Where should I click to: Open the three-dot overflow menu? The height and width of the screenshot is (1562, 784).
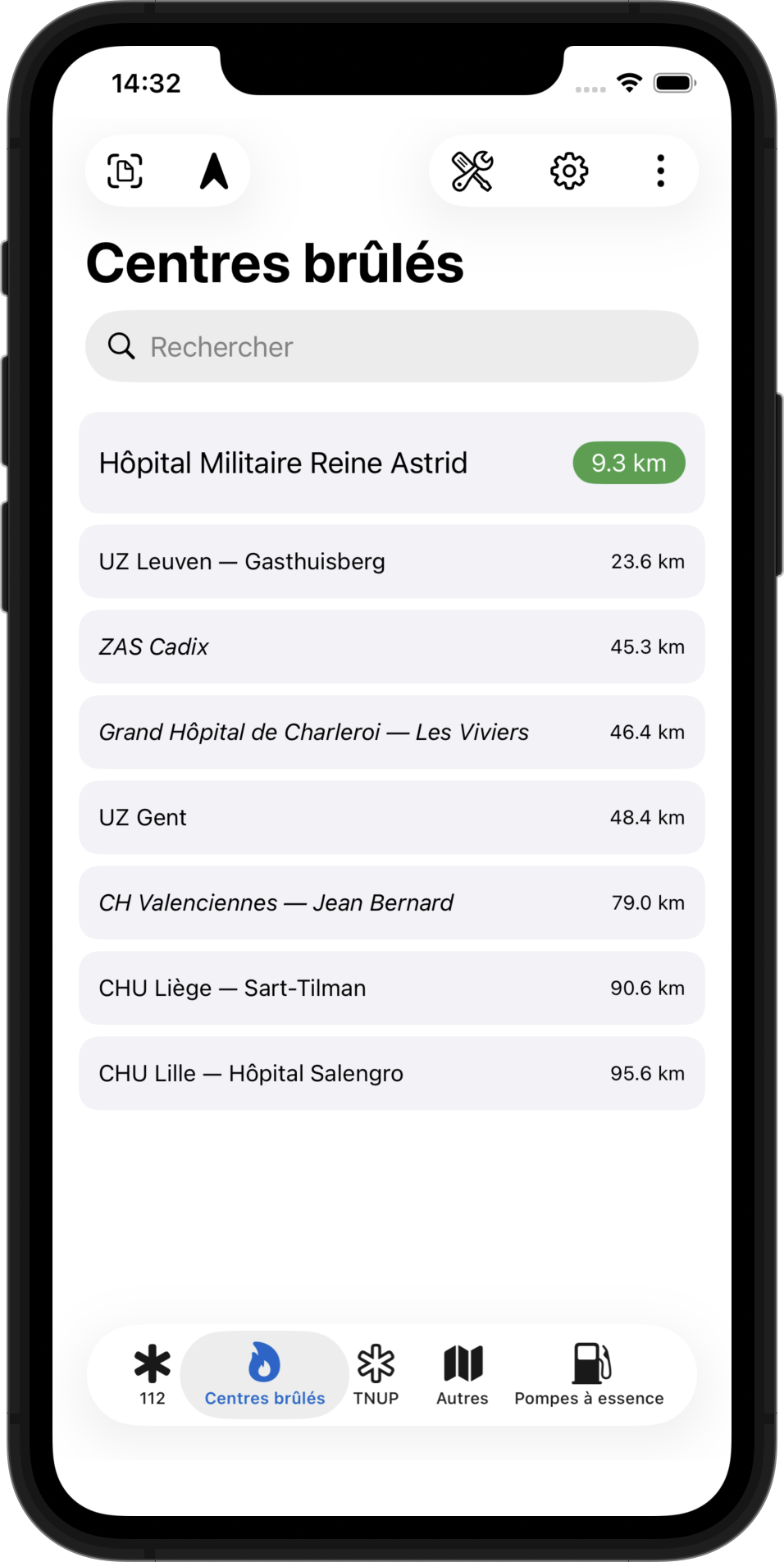pos(660,171)
